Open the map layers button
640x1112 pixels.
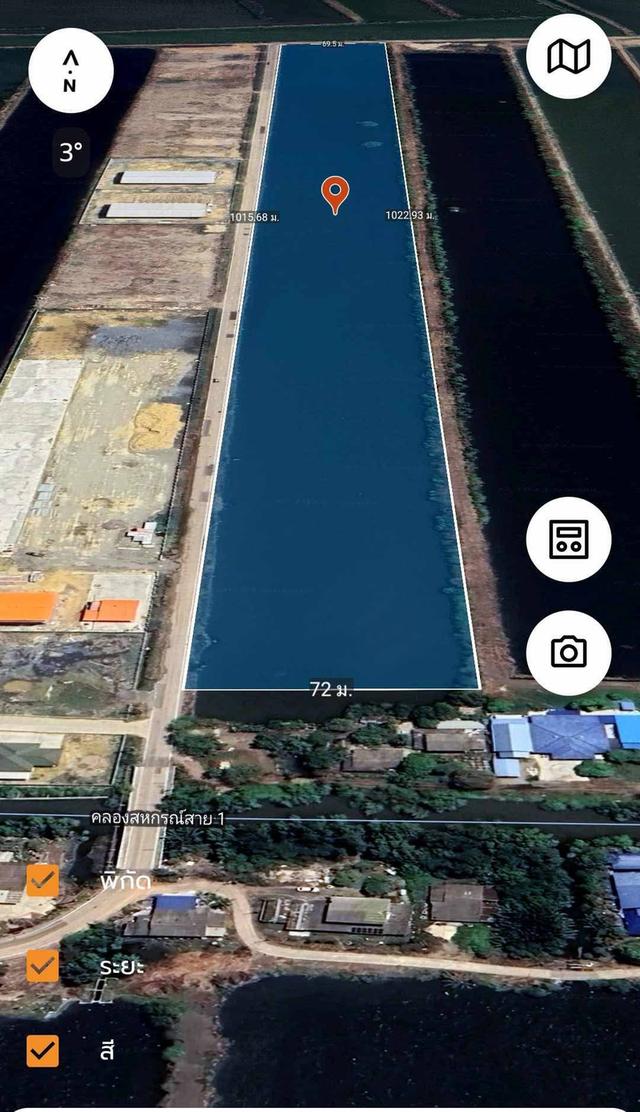(568, 57)
